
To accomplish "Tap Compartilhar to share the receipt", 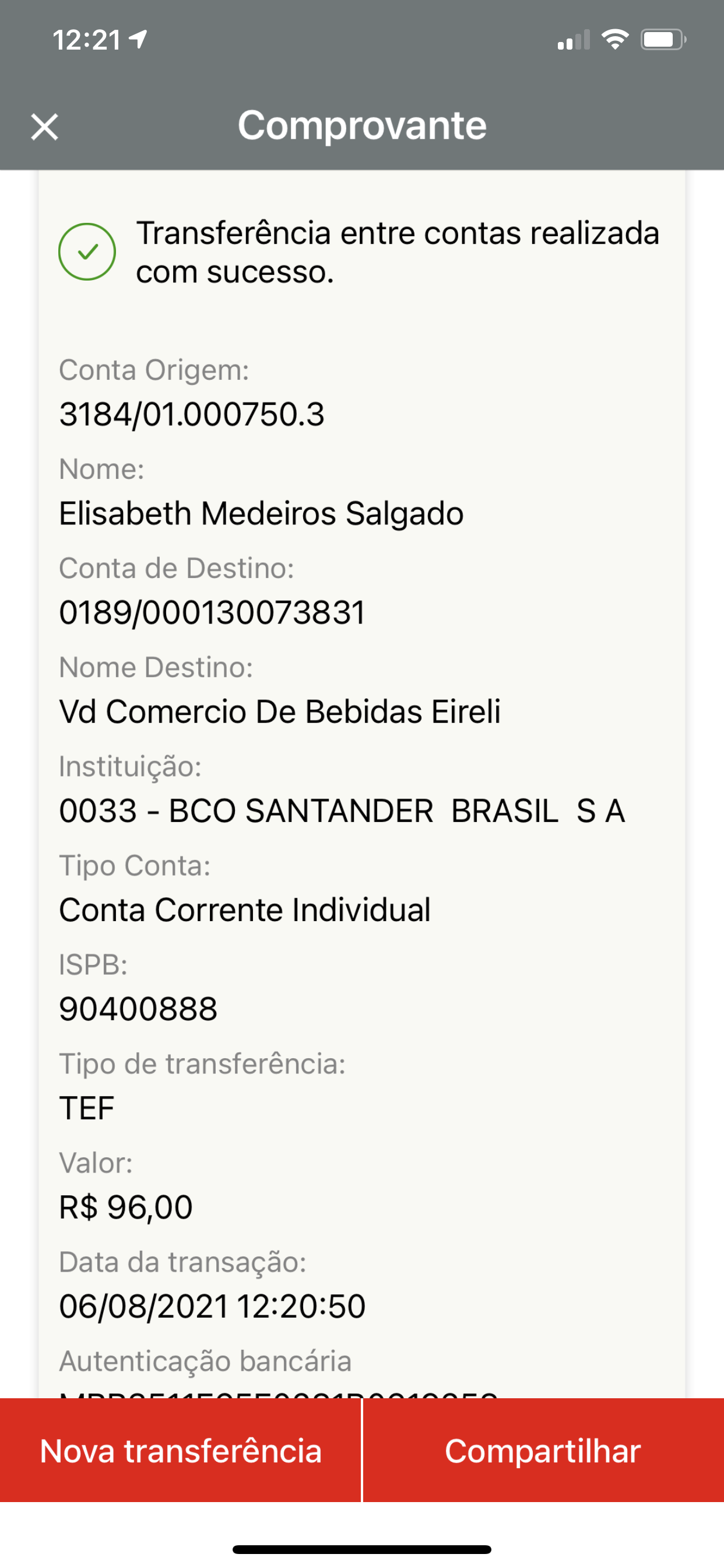I will click(543, 1450).
